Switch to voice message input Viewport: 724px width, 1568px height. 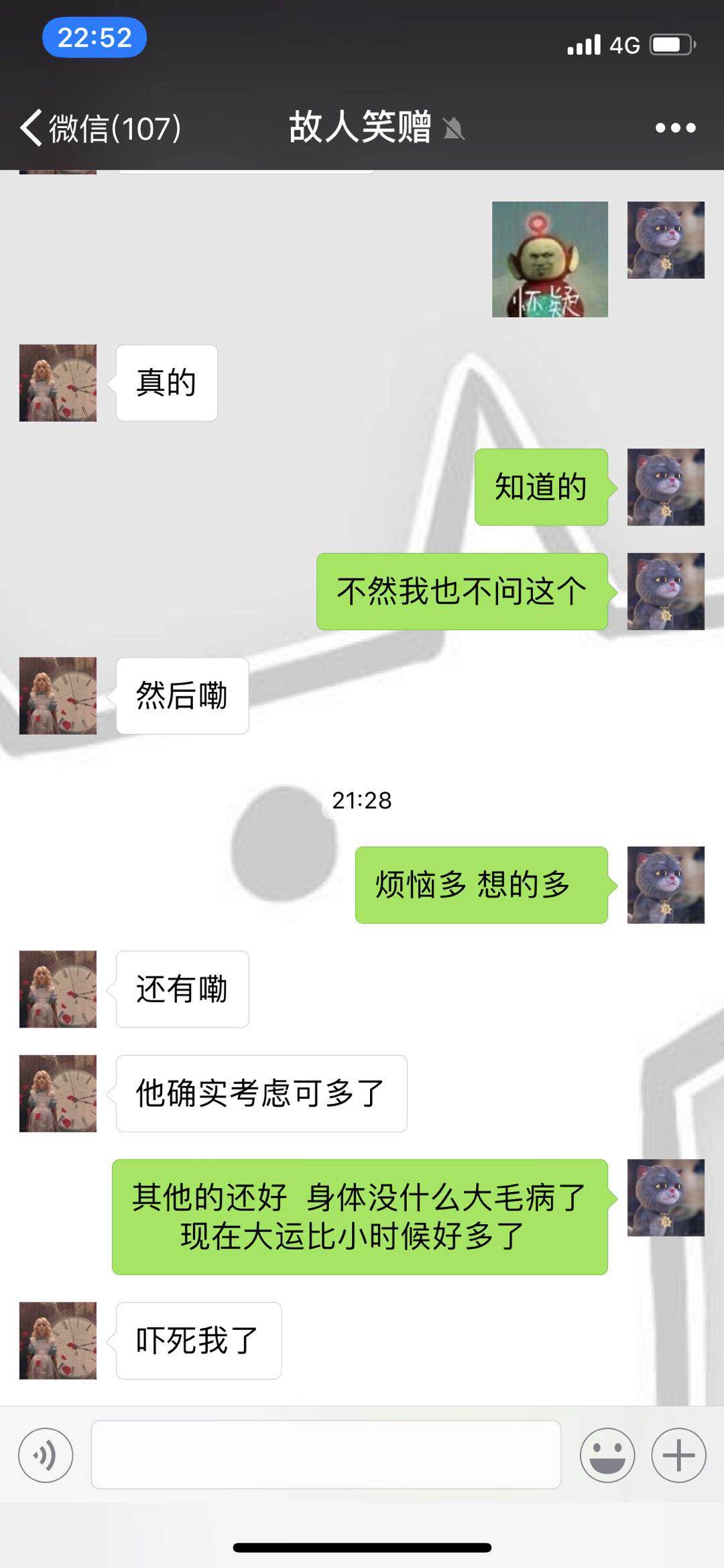coord(46,1455)
